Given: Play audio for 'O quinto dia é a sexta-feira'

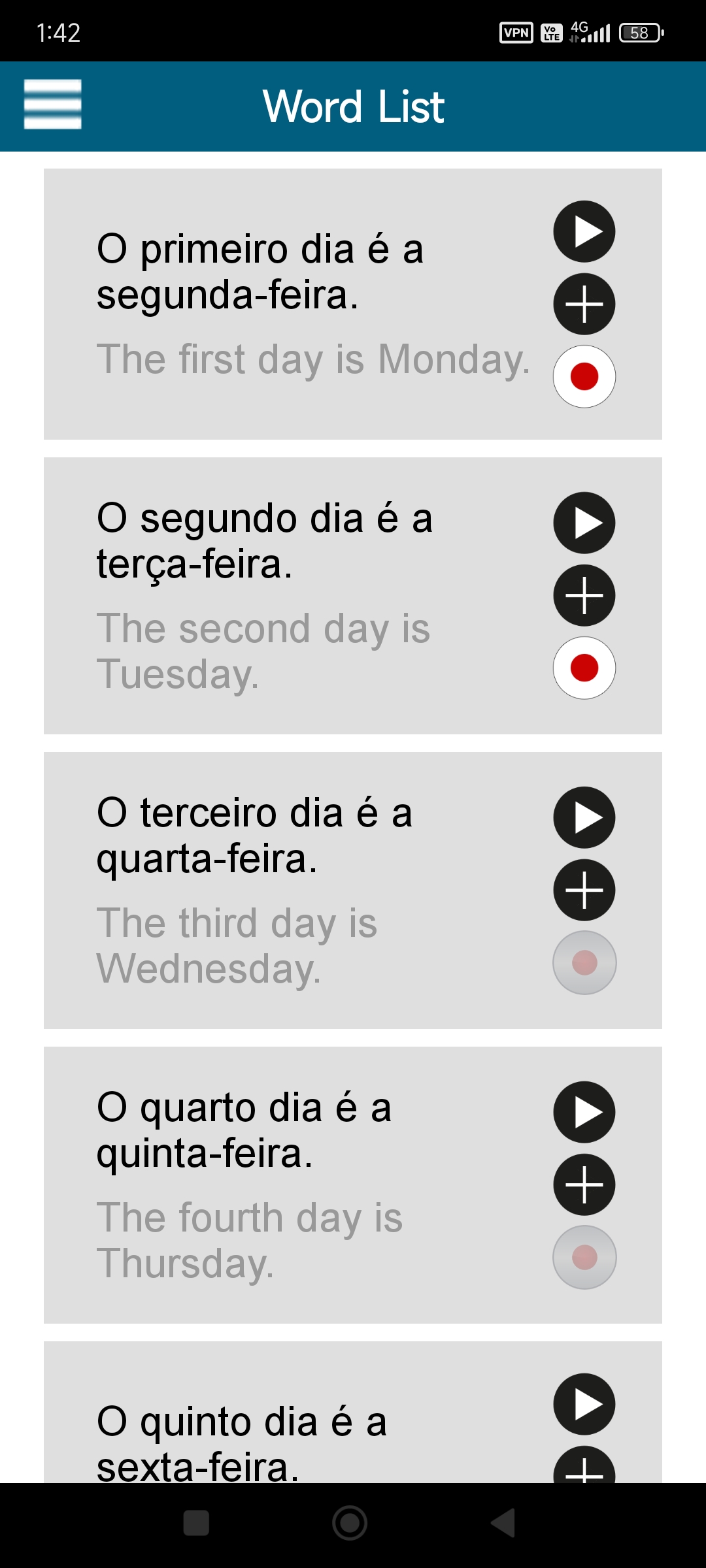Looking at the screenshot, I should 584,1404.
